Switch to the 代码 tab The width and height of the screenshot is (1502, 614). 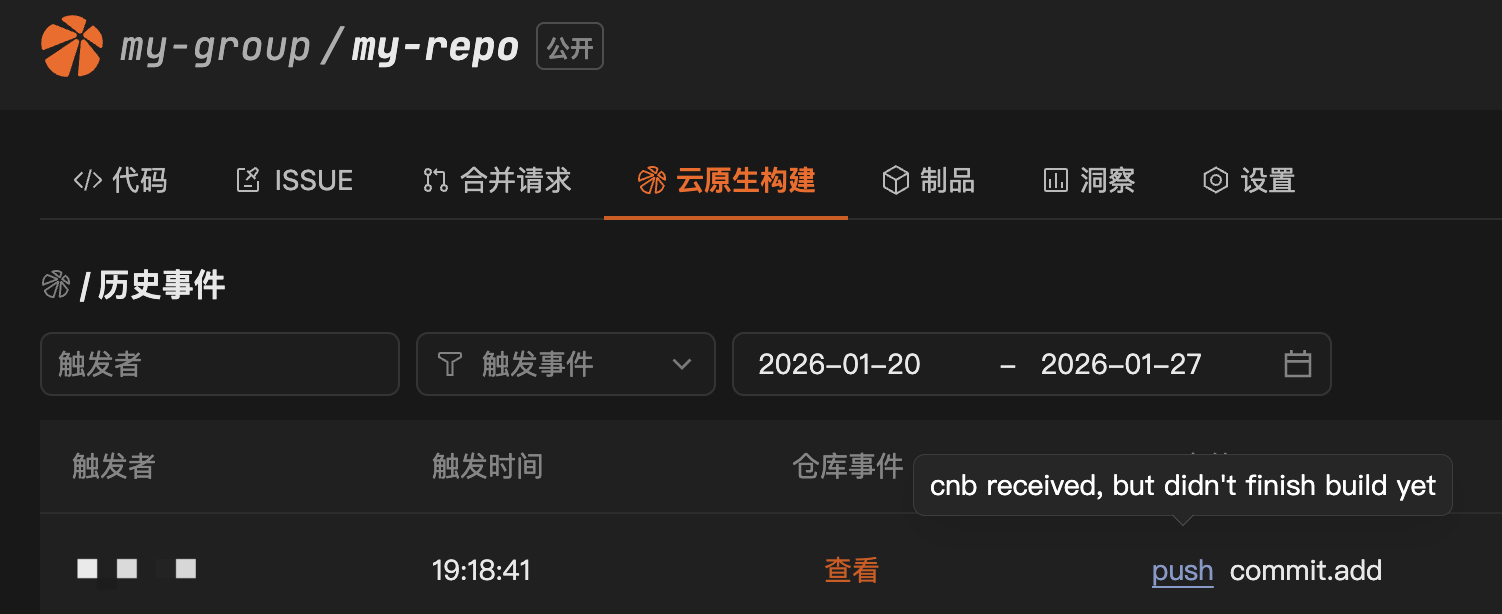click(x=120, y=181)
